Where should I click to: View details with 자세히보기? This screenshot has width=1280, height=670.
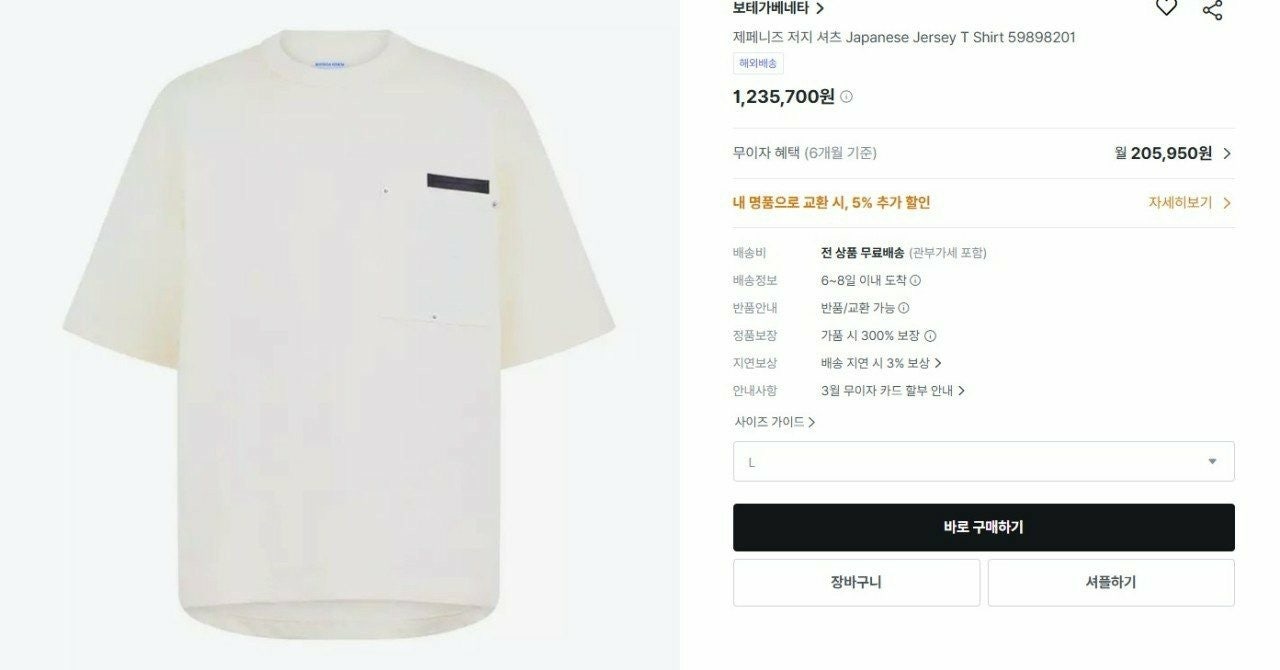[1189, 203]
